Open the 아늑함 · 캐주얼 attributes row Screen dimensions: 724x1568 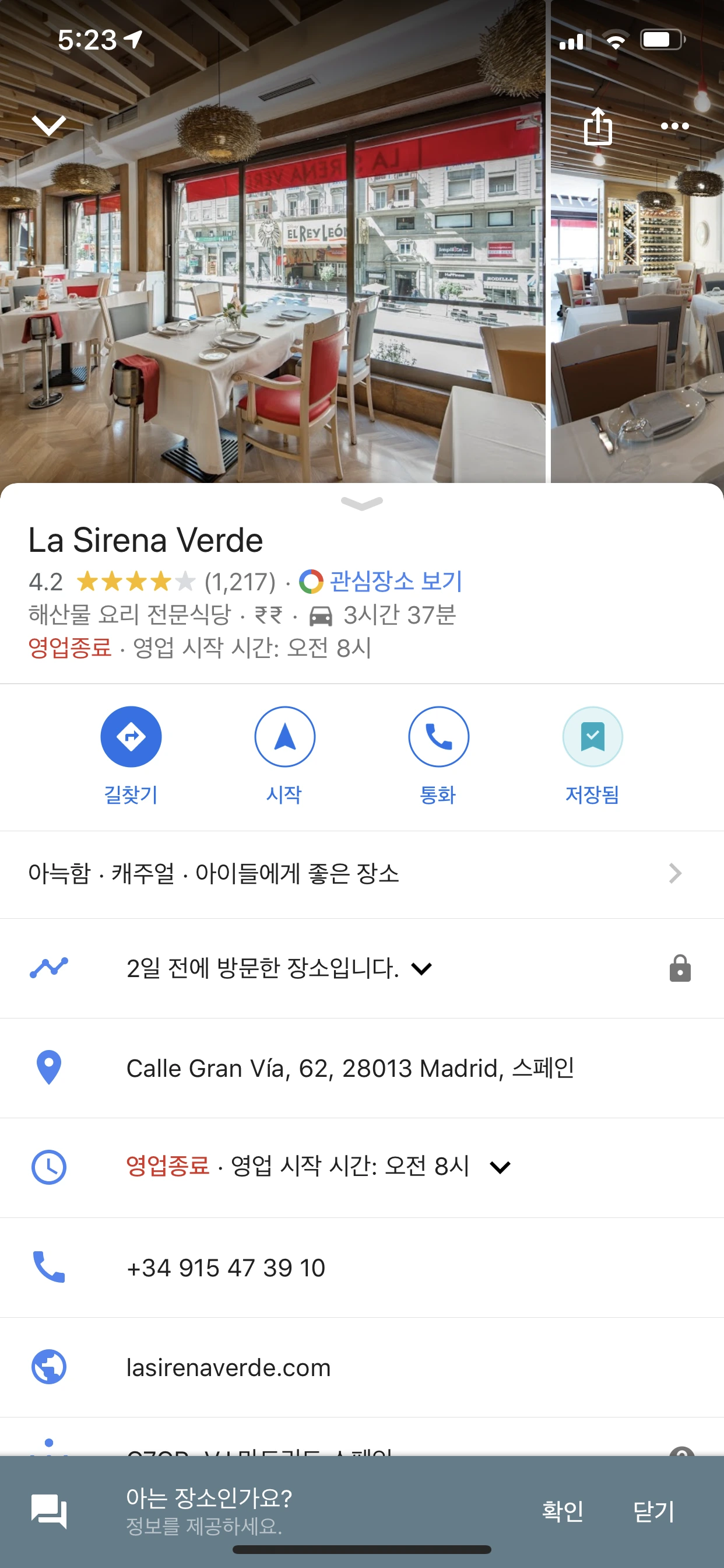point(361,873)
